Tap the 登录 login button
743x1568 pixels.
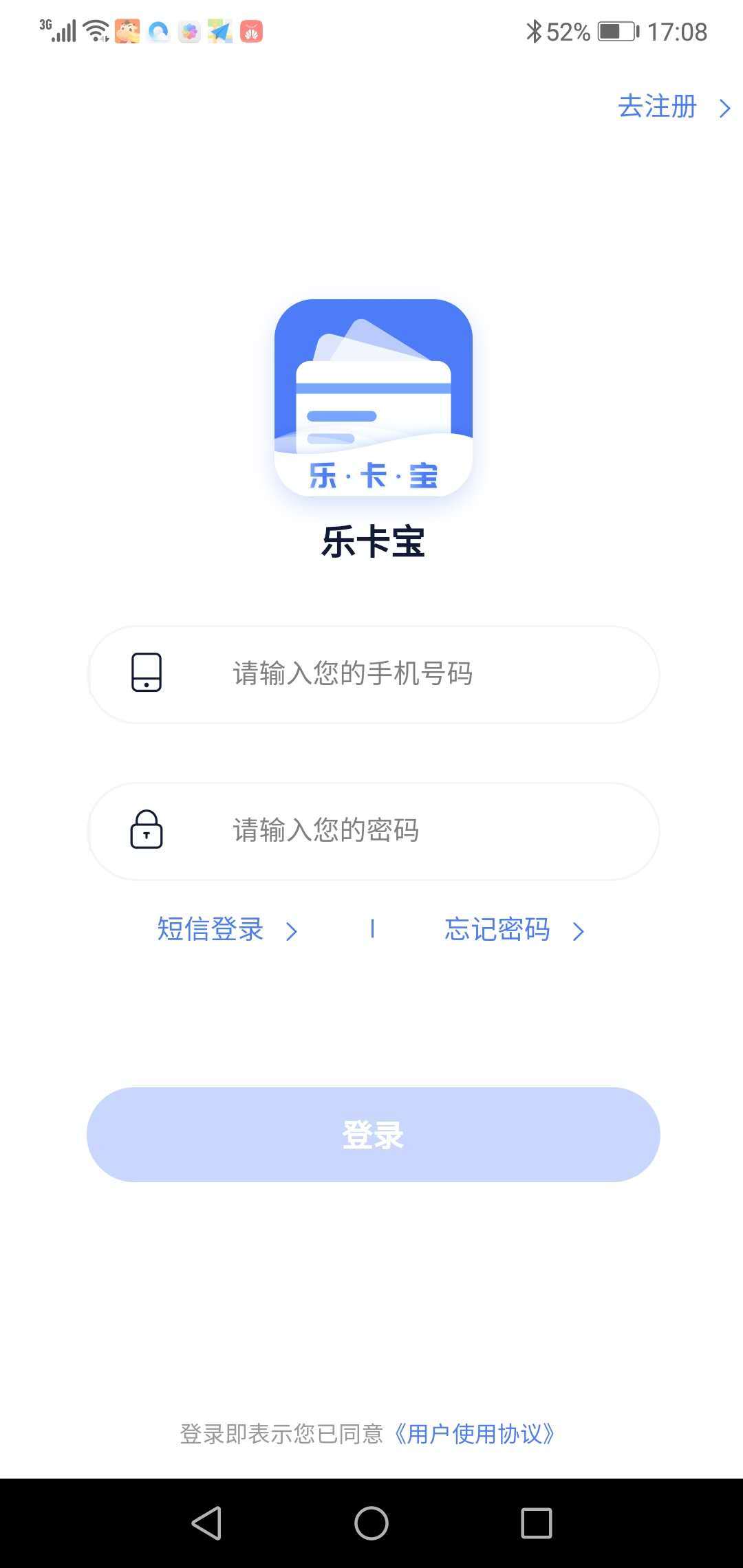coord(374,1135)
